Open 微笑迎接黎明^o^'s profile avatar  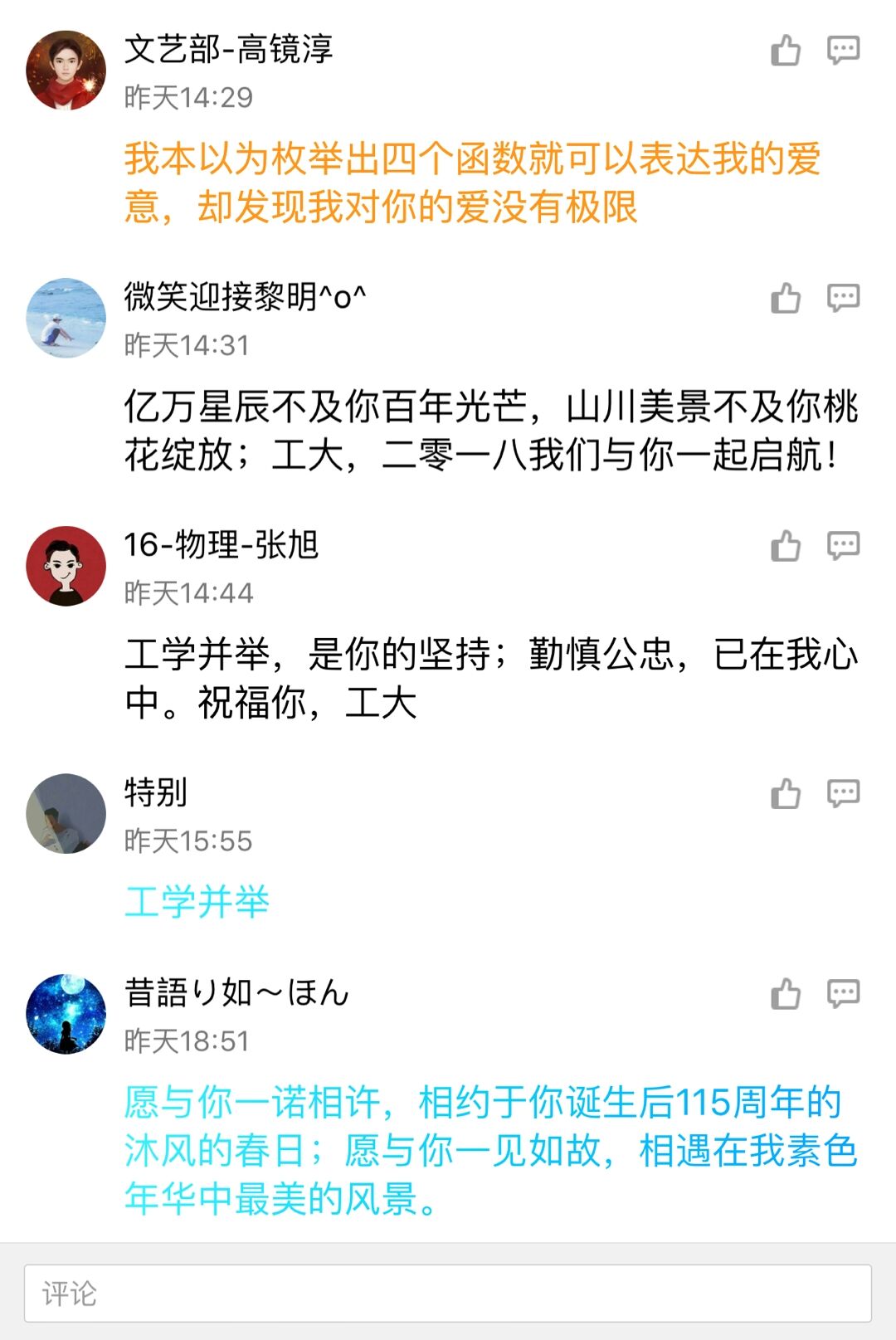(x=66, y=318)
